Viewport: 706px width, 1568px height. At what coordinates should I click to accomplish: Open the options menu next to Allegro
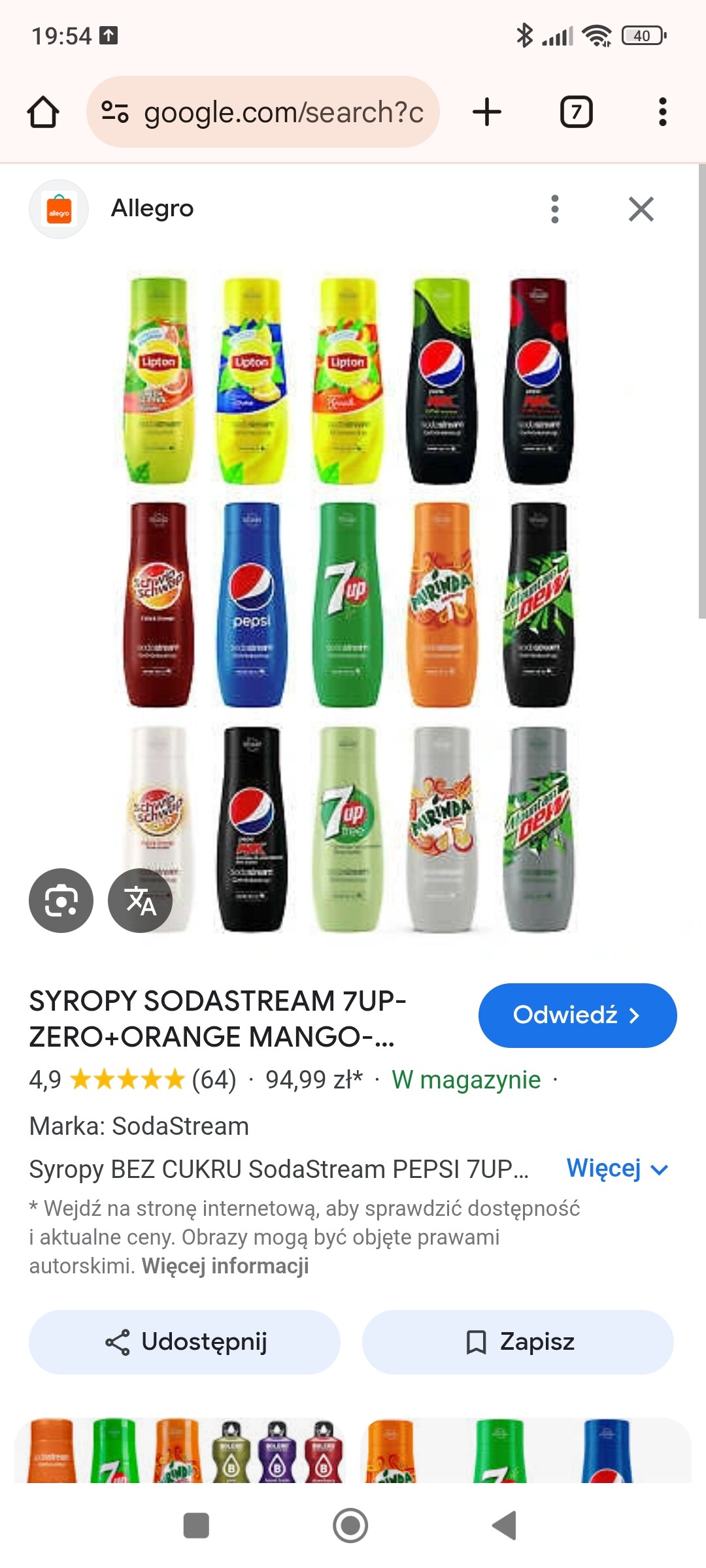(x=554, y=209)
